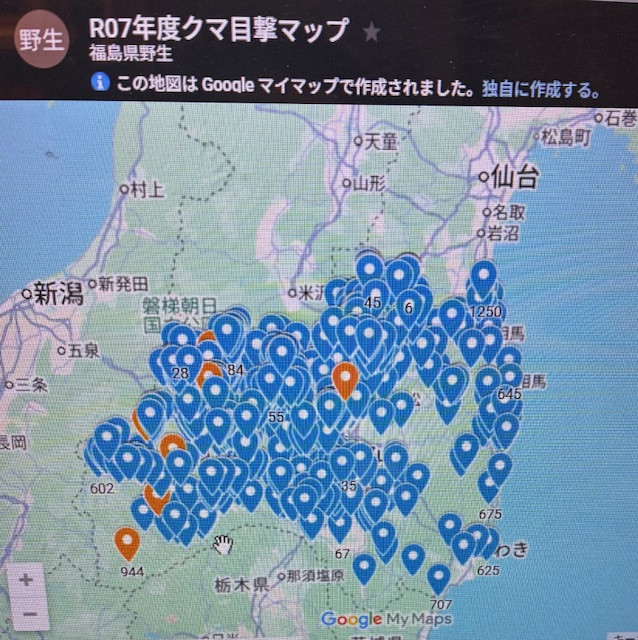The height and width of the screenshot is (640, 638).
Task: Open the Google My Maps logo link
Action: [x=387, y=619]
